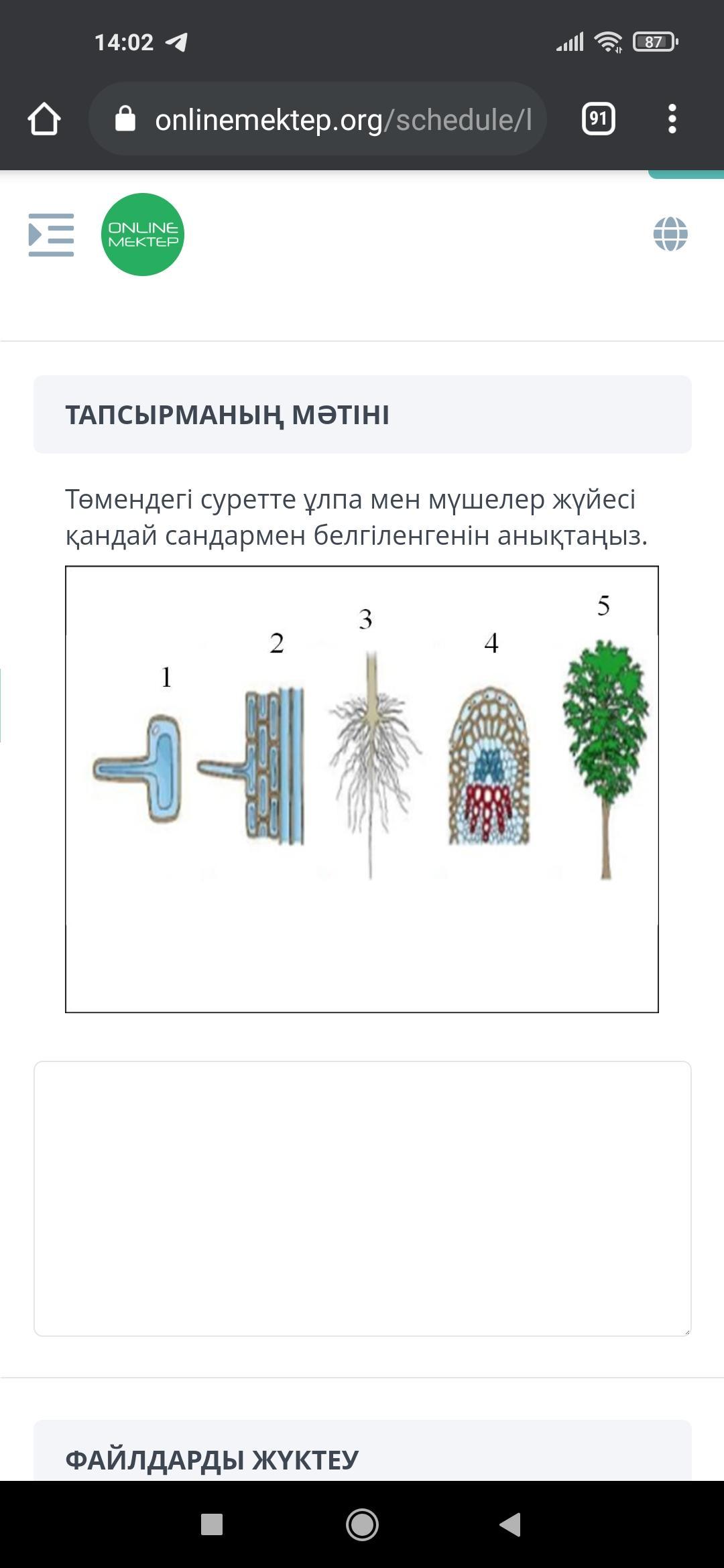Focus the answer text area
This screenshot has width=724, height=1568.
(362, 1198)
